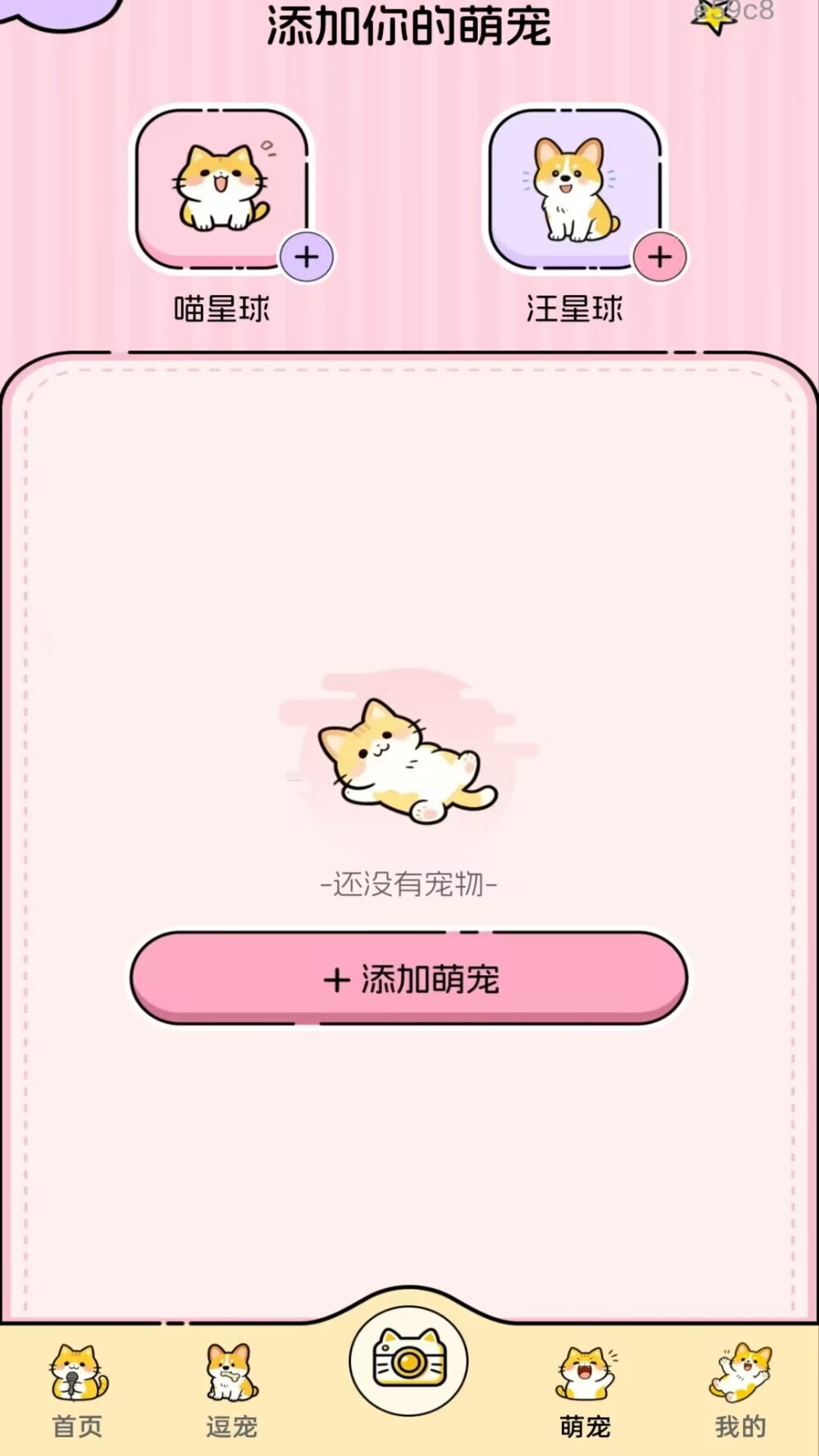
Task: Tap the 添加萌宠 button
Action: tap(409, 979)
